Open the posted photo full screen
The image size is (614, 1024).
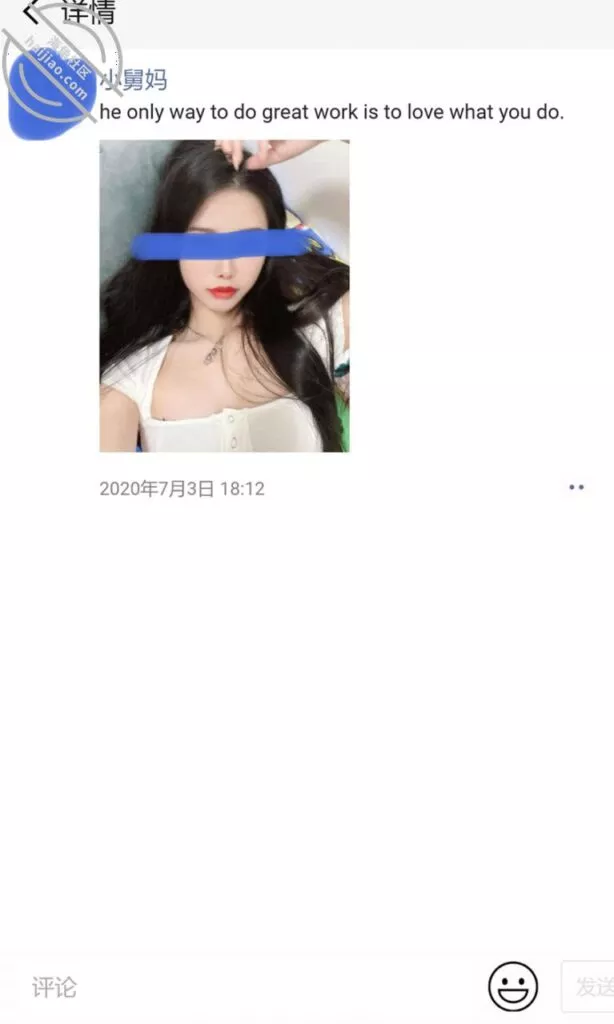click(224, 296)
